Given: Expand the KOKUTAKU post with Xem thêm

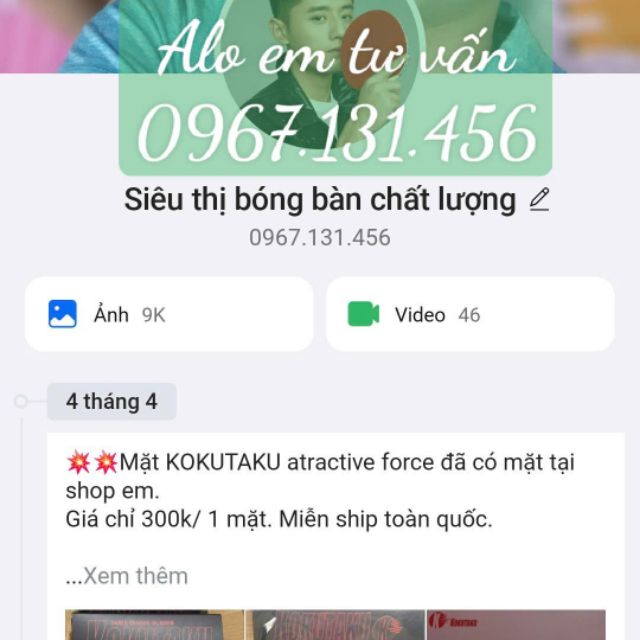Looking at the screenshot, I should click(x=127, y=576).
